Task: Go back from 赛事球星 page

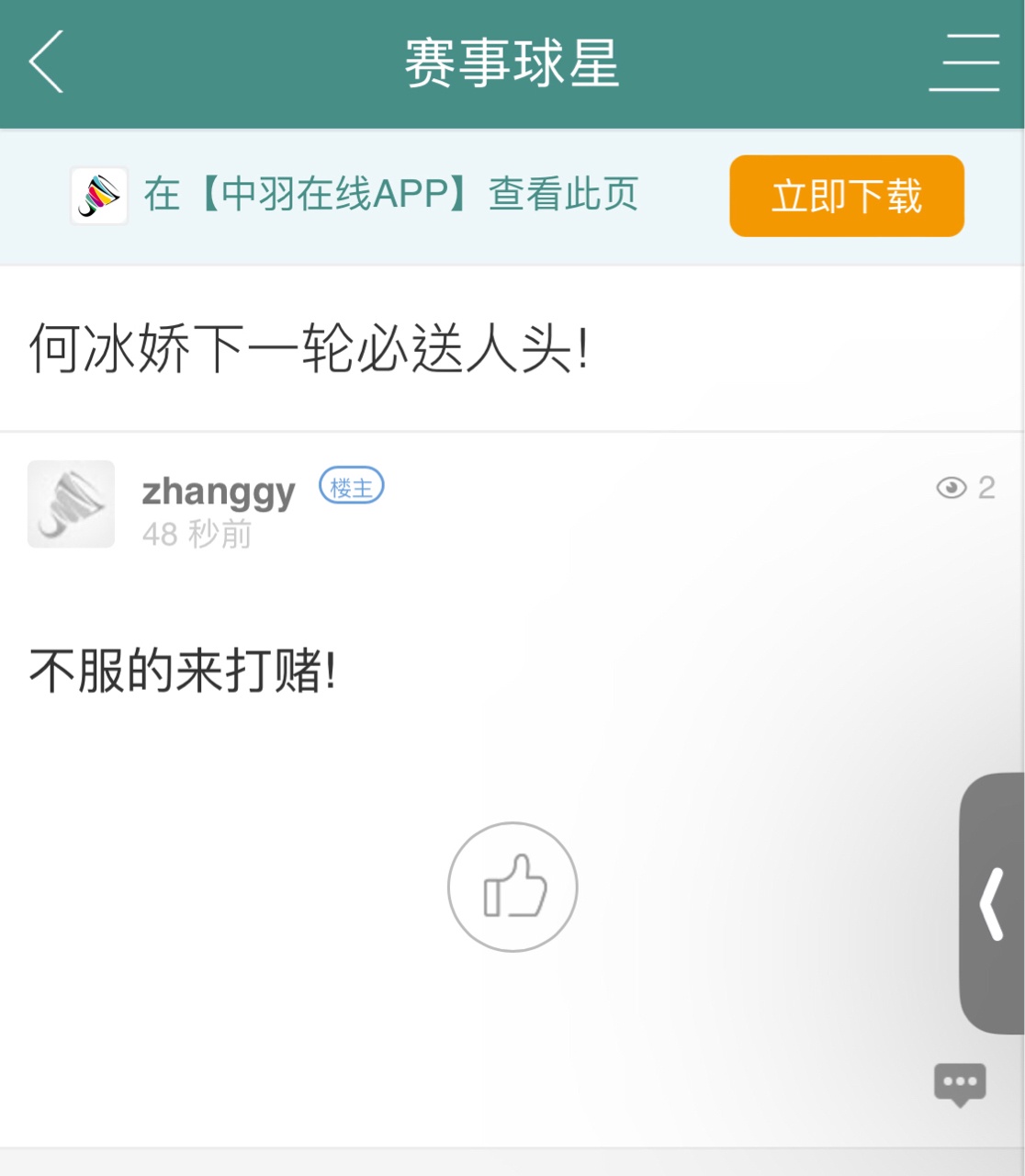Action: tap(46, 62)
